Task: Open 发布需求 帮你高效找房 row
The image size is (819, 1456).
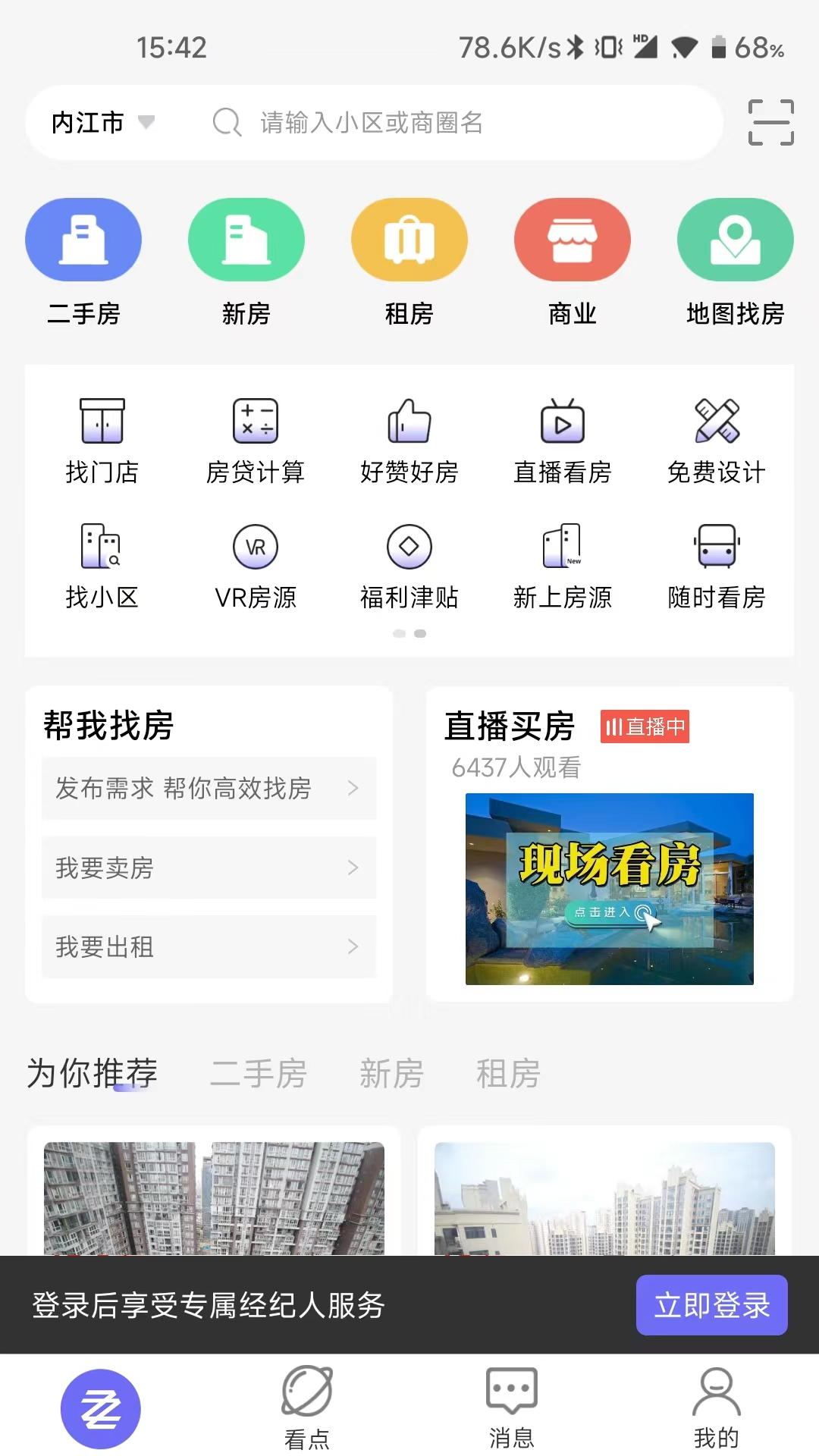Action: click(209, 789)
